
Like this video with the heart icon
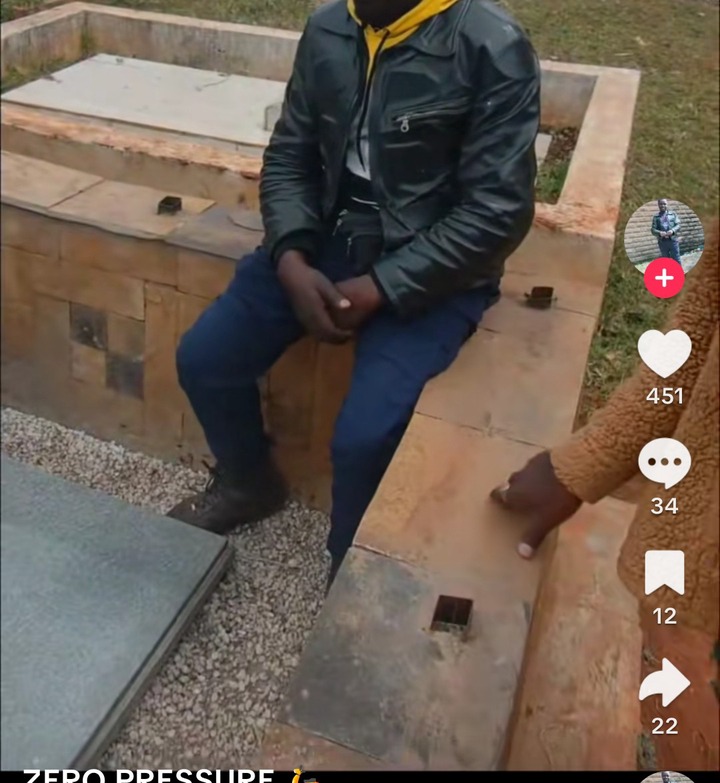coord(664,353)
